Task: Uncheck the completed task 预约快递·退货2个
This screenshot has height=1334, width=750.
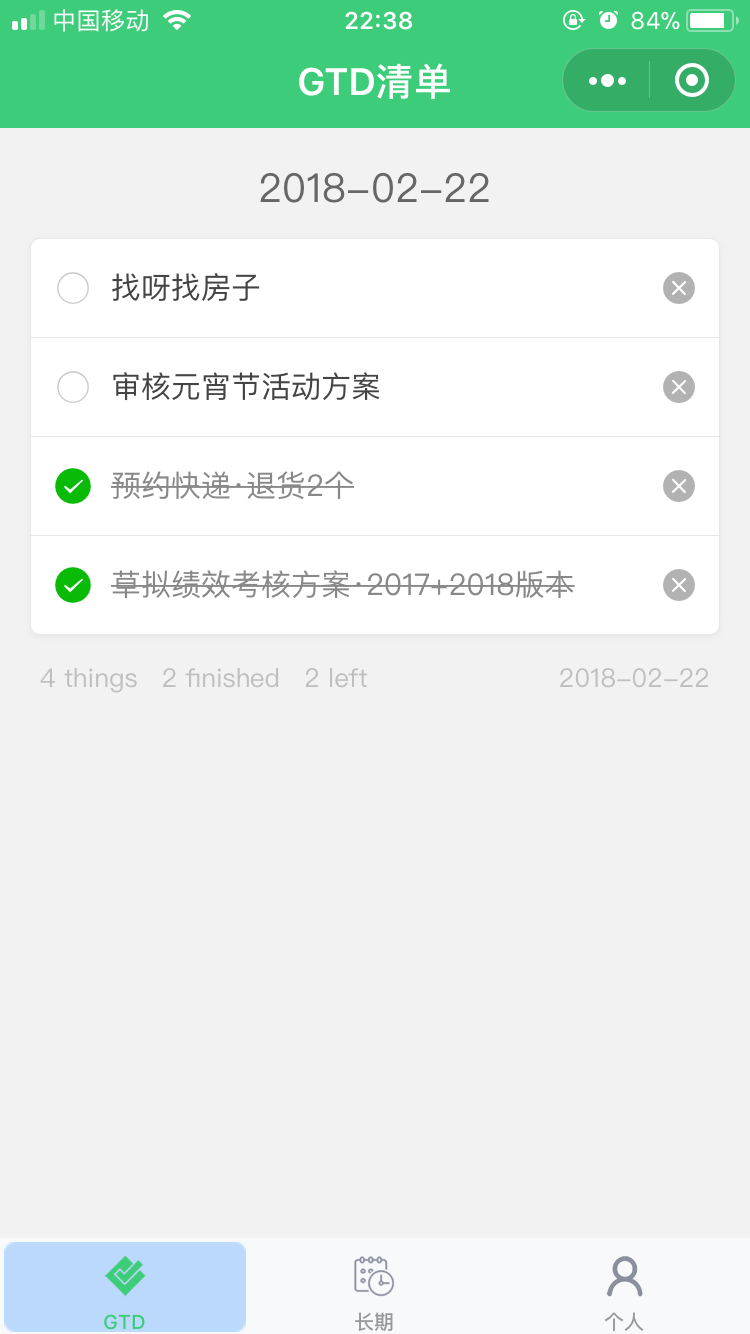Action: click(x=73, y=486)
